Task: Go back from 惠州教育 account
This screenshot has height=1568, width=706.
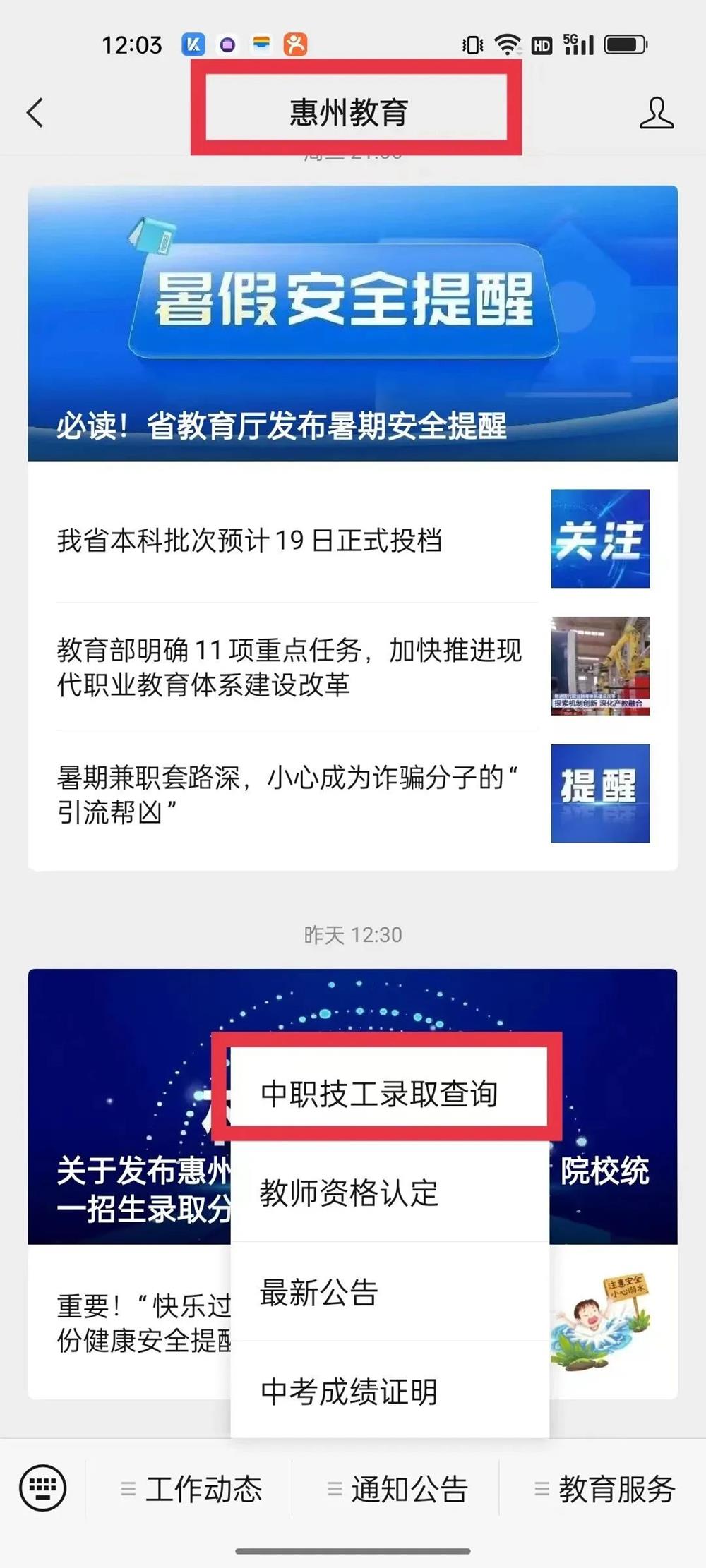Action: click(35, 113)
